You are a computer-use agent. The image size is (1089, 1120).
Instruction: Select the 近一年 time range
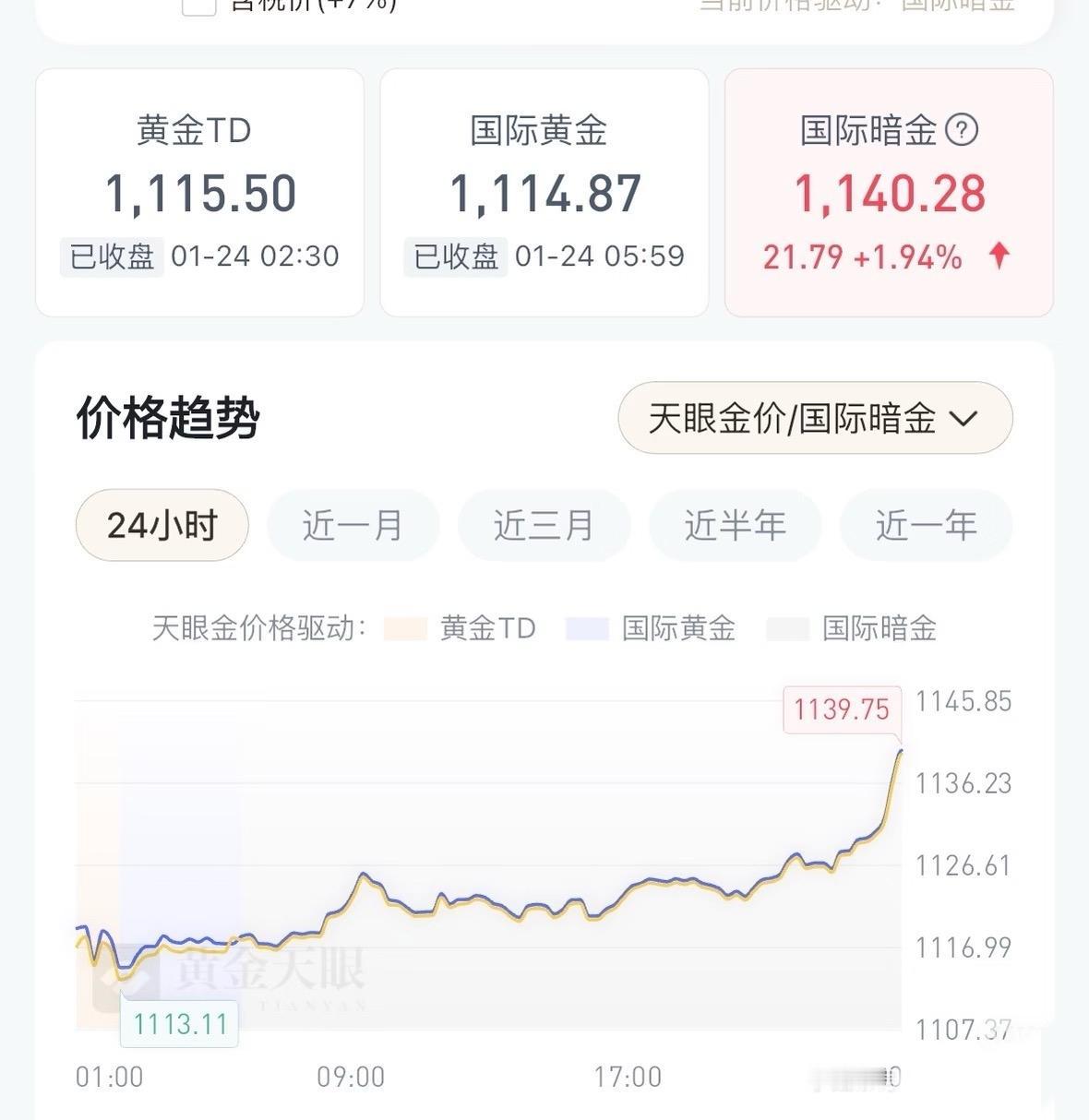[926, 525]
